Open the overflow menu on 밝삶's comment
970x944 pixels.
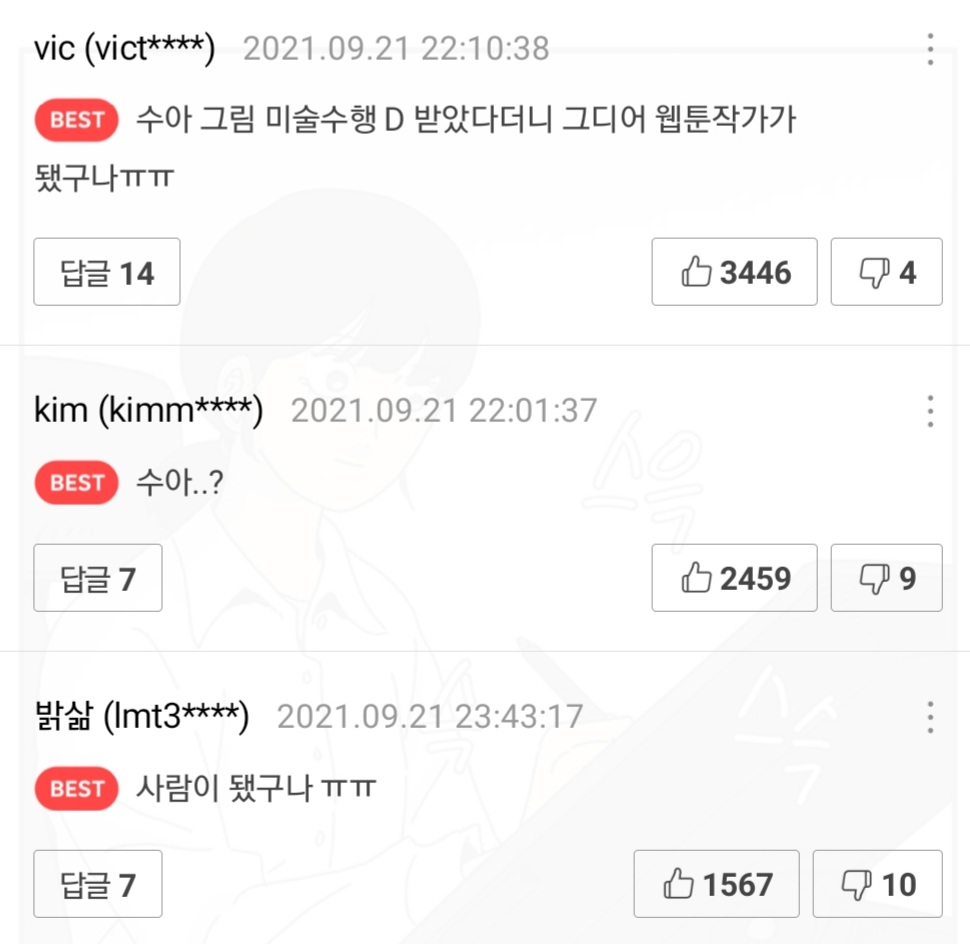point(930,717)
